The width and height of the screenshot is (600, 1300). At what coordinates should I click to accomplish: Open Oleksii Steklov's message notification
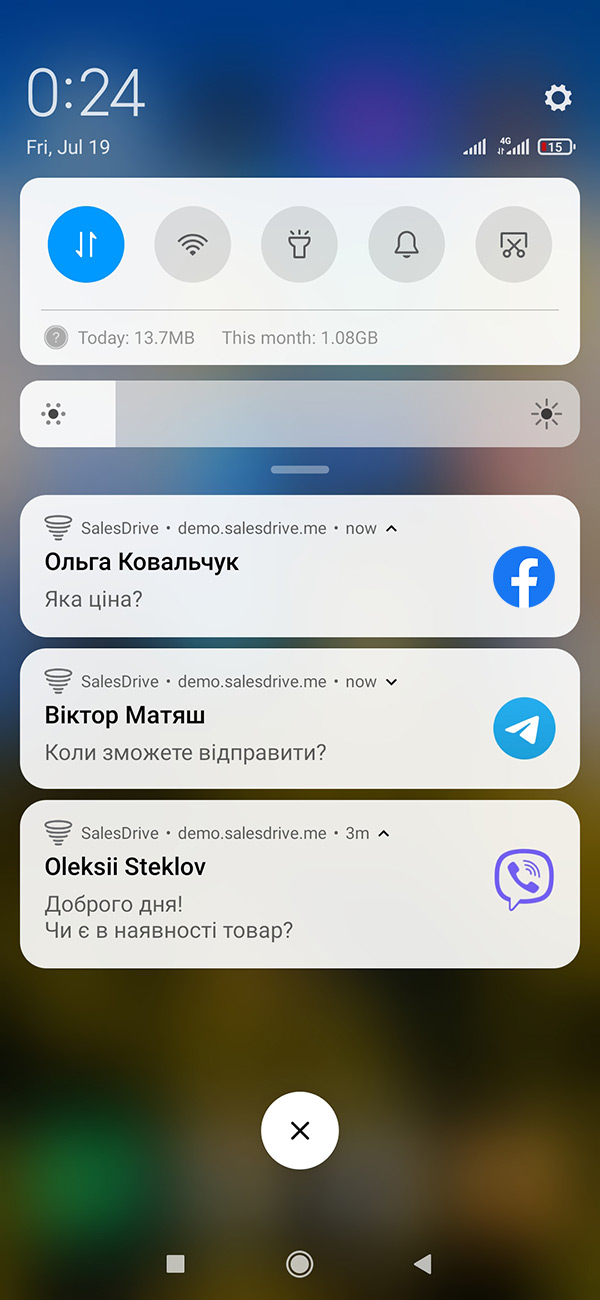click(x=250, y=898)
